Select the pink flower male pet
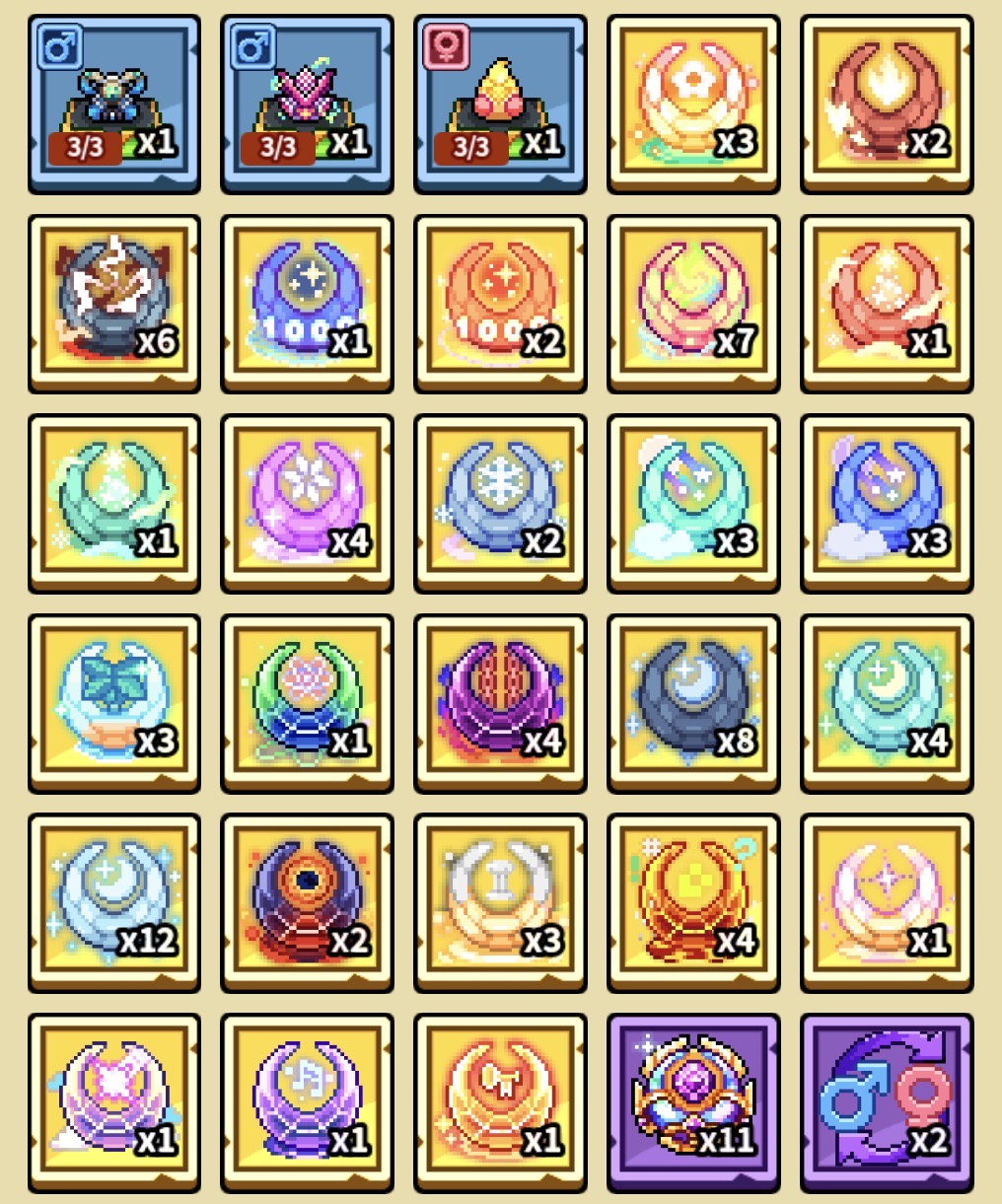Image resolution: width=1002 pixels, height=1204 pixels. pos(307,103)
